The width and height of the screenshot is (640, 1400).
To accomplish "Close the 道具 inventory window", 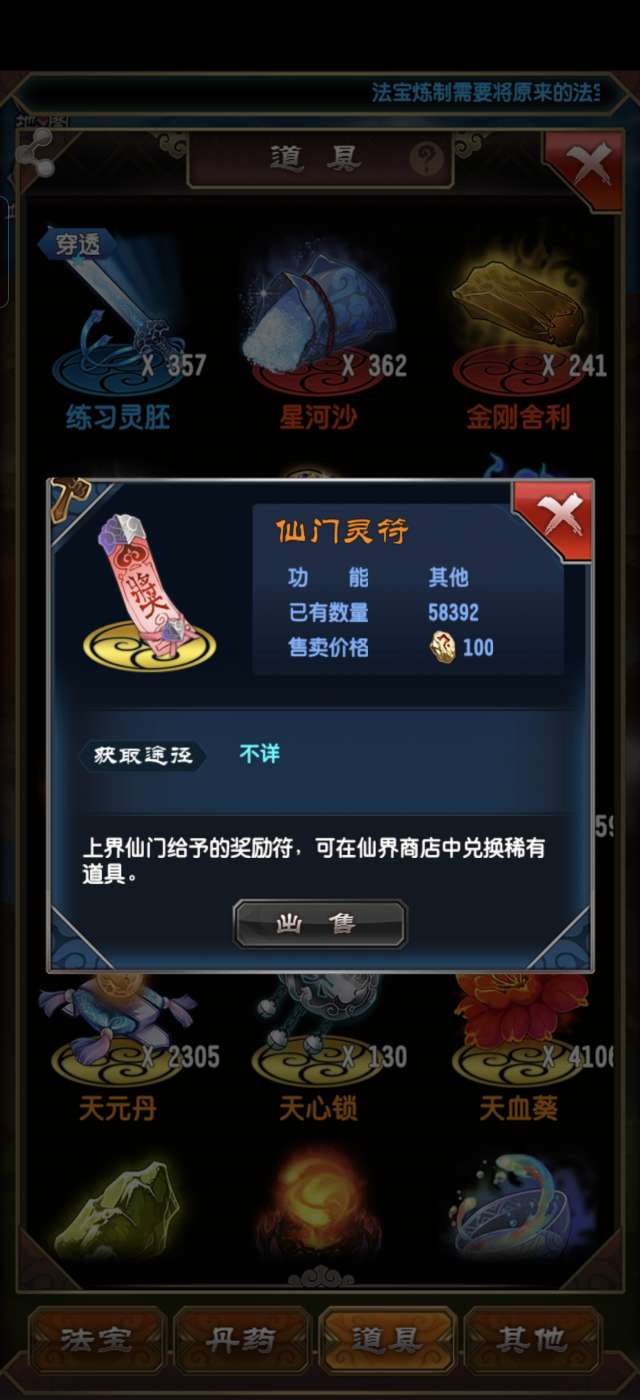I will point(586,167).
